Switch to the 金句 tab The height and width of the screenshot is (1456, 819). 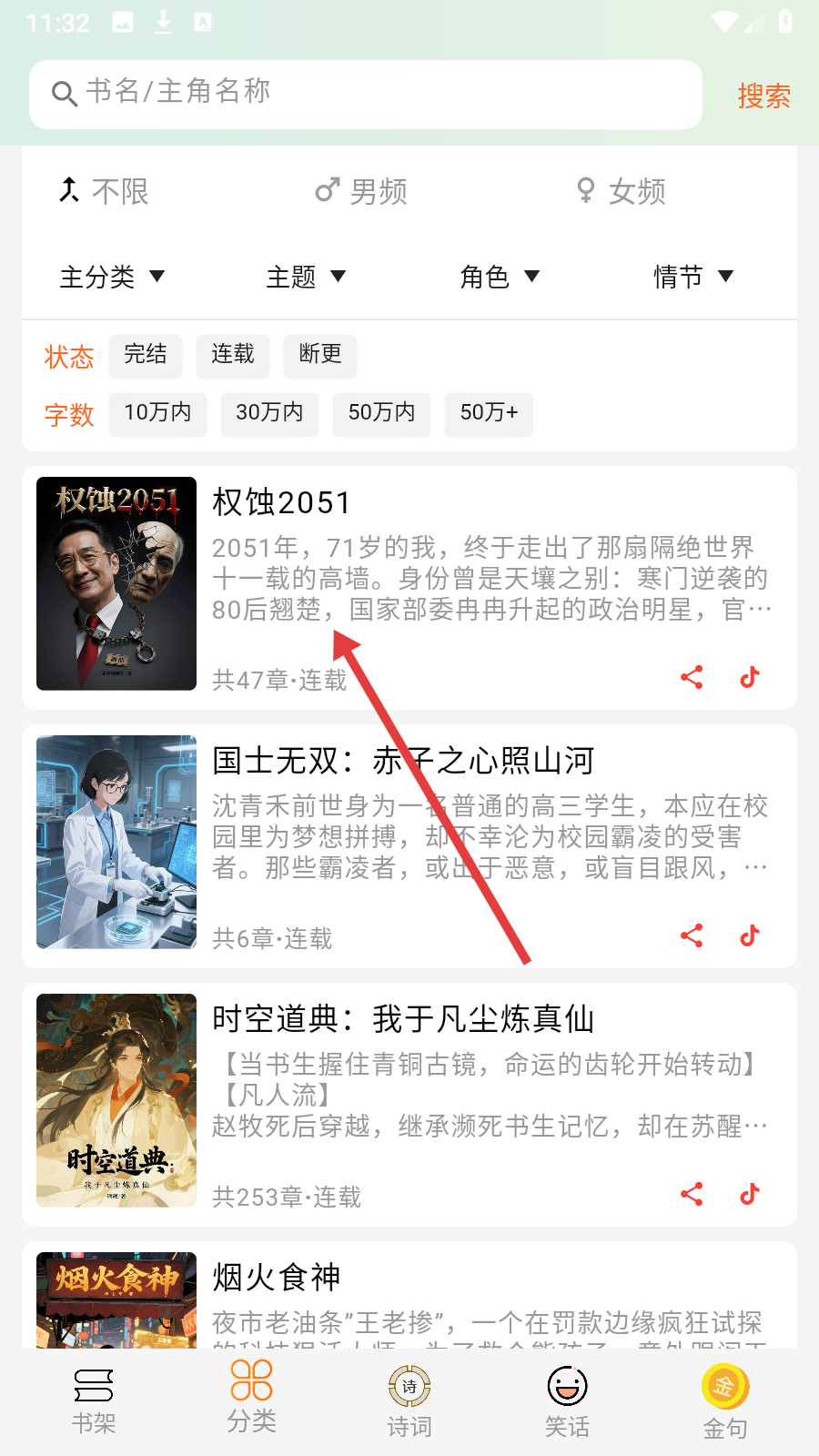click(x=725, y=1401)
